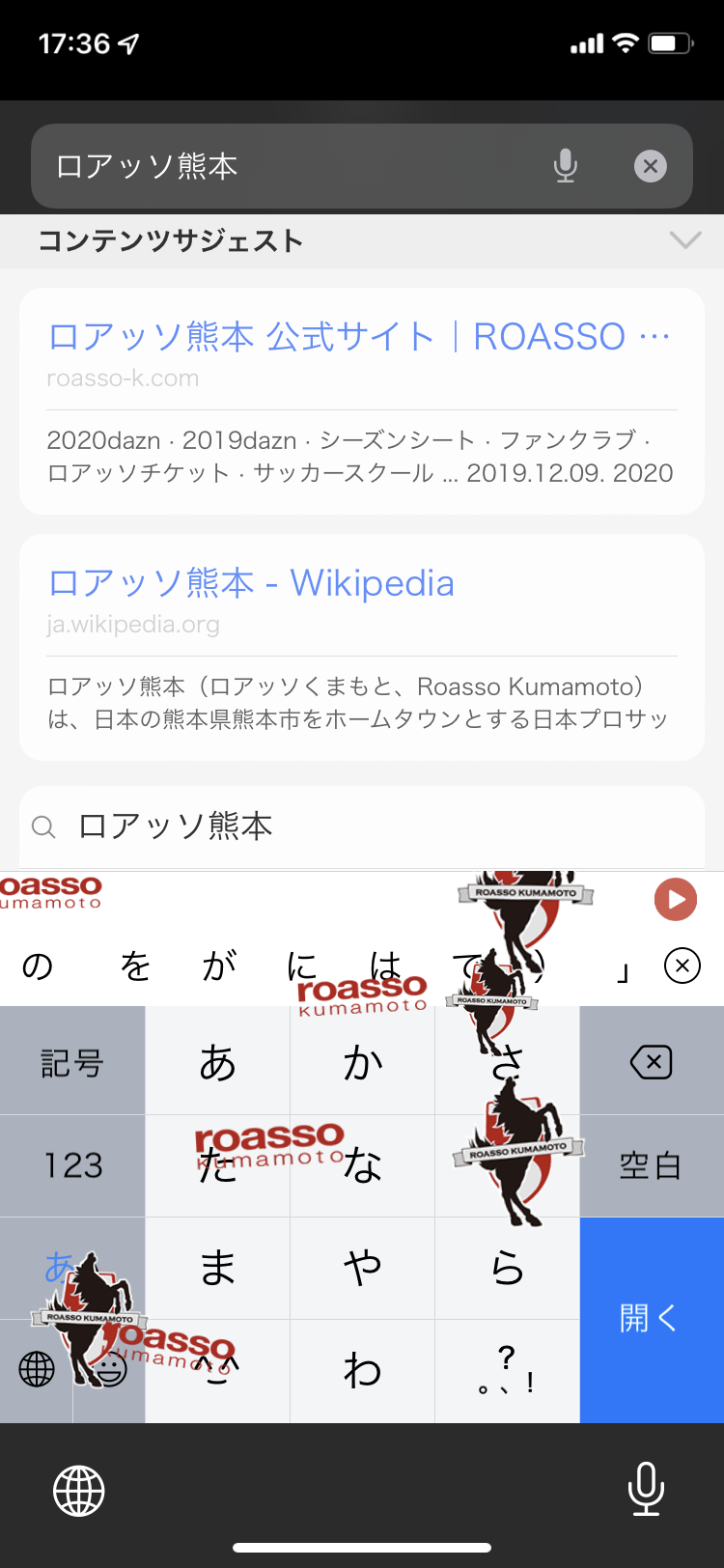
Task: Tap the ら key
Action: pos(507,1268)
